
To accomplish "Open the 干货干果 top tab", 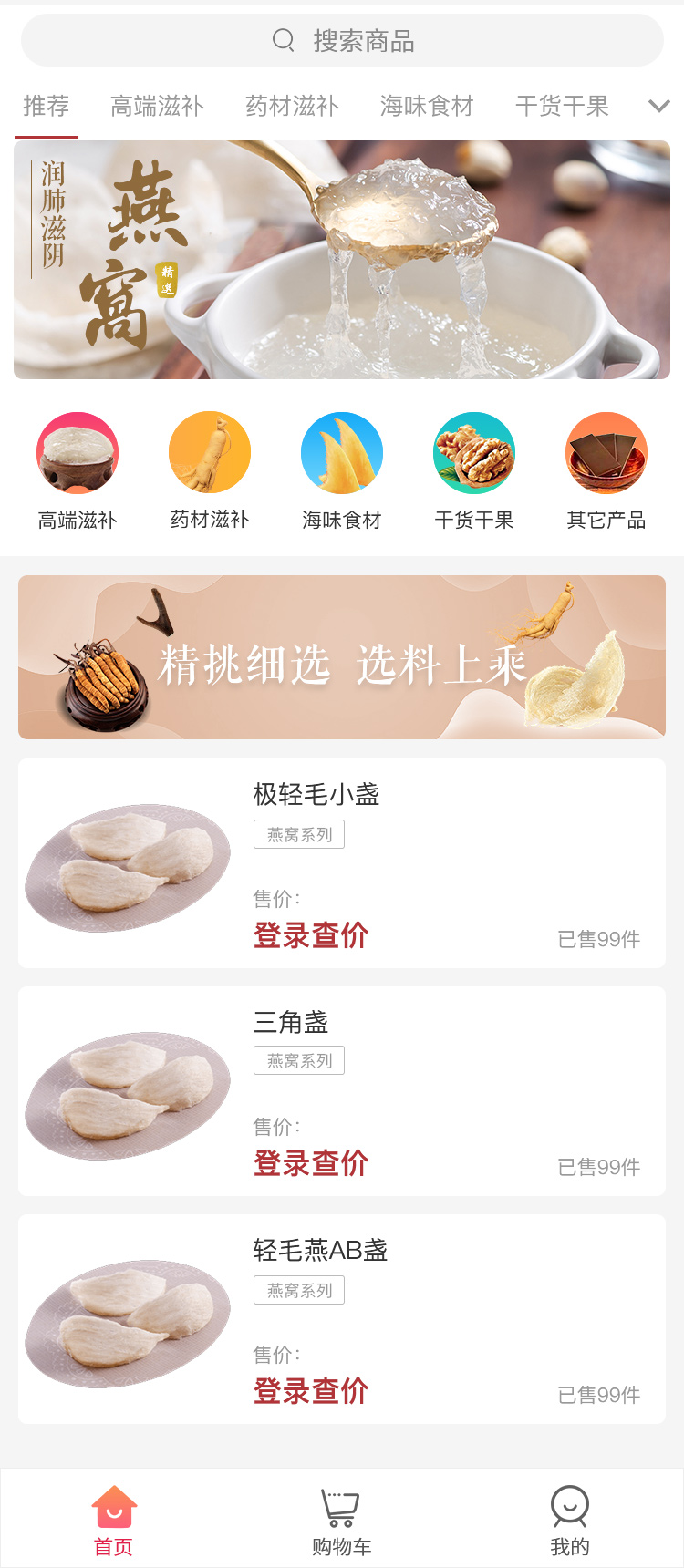I will click(562, 107).
